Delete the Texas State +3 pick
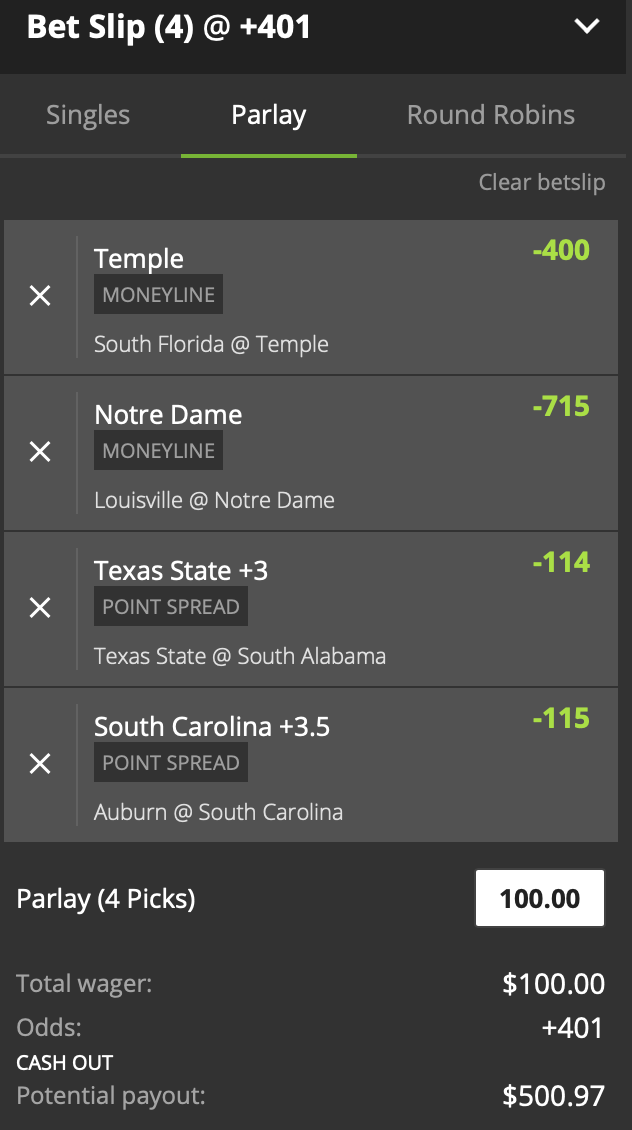Viewport: 632px width, 1130px height. [x=40, y=608]
